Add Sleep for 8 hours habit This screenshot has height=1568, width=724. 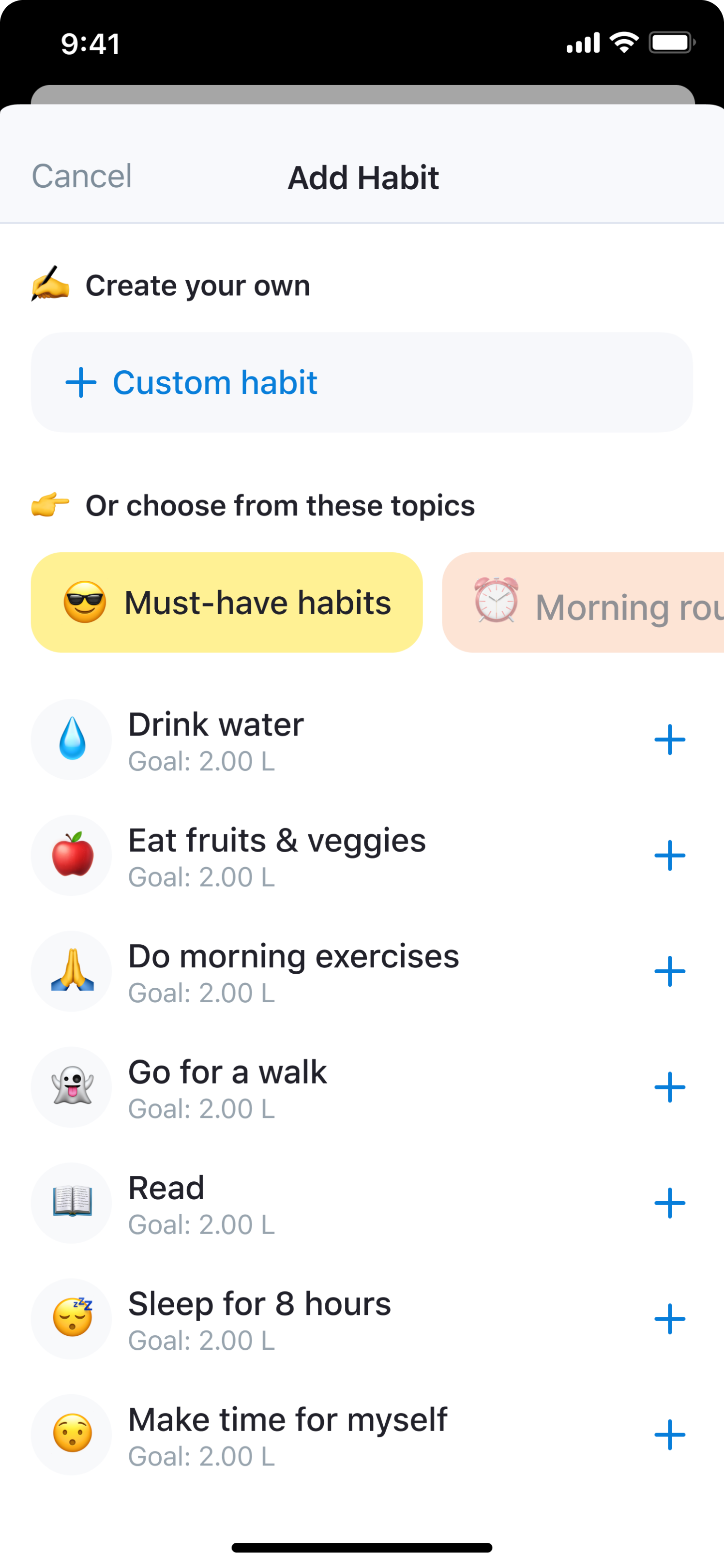coord(669,1318)
